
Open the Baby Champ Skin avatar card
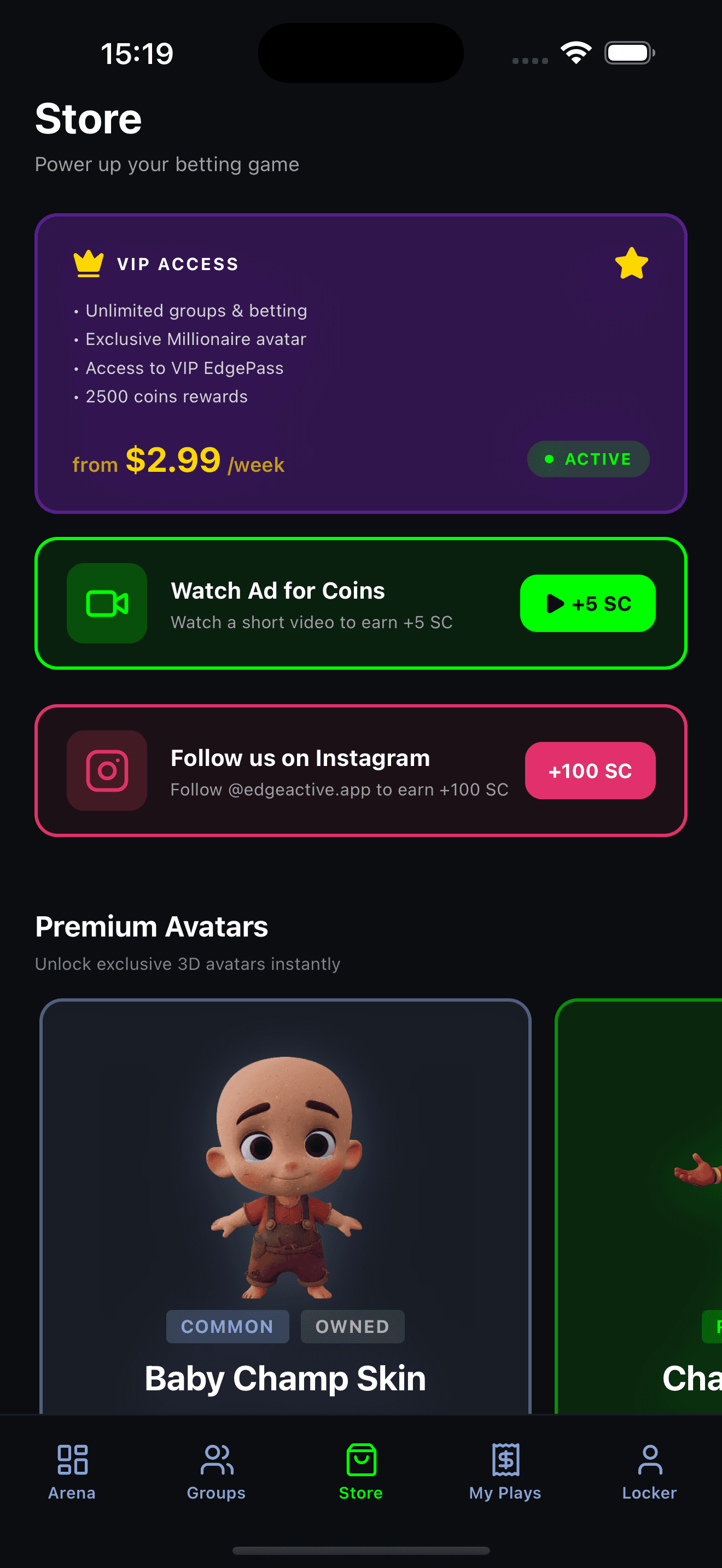pos(285,1205)
